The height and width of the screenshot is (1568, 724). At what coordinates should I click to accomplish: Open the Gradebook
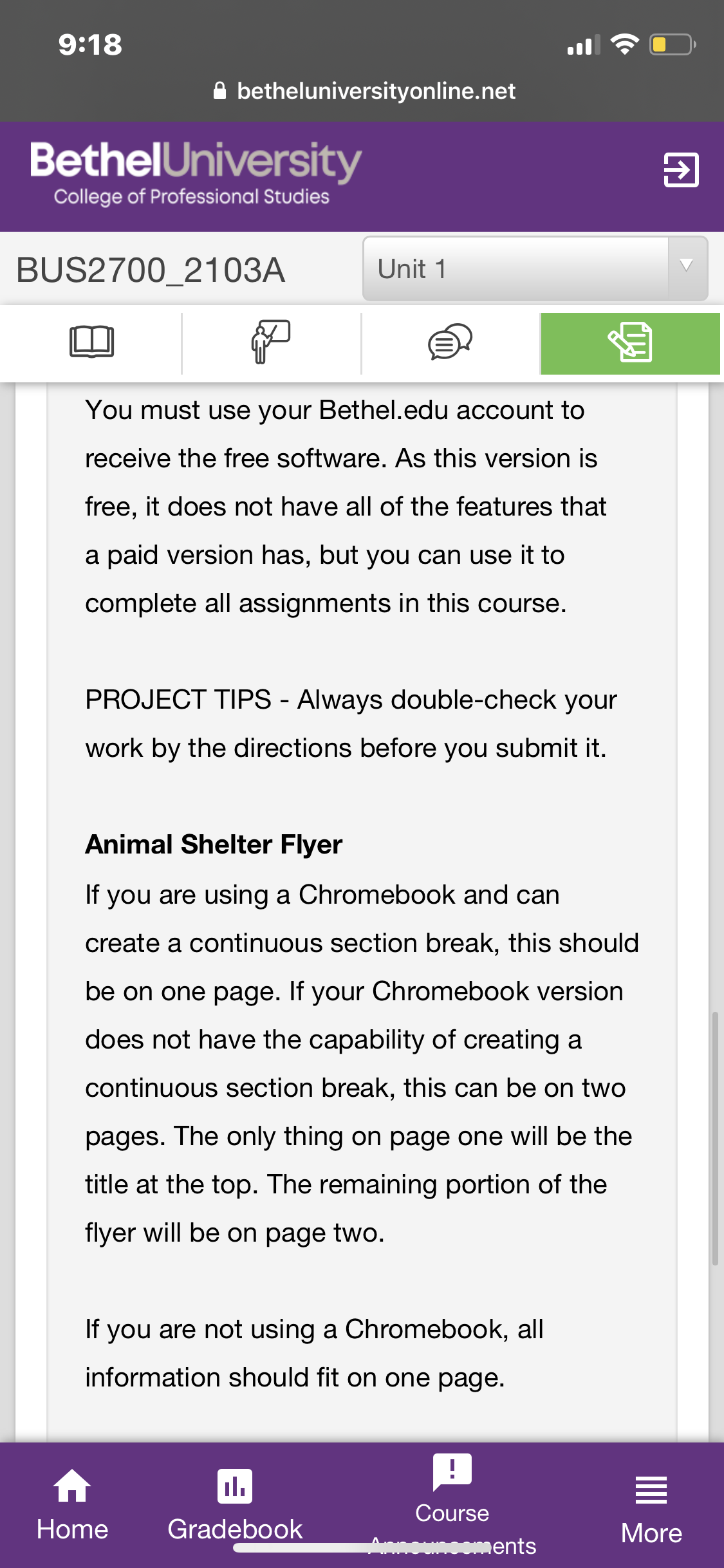(235, 1506)
